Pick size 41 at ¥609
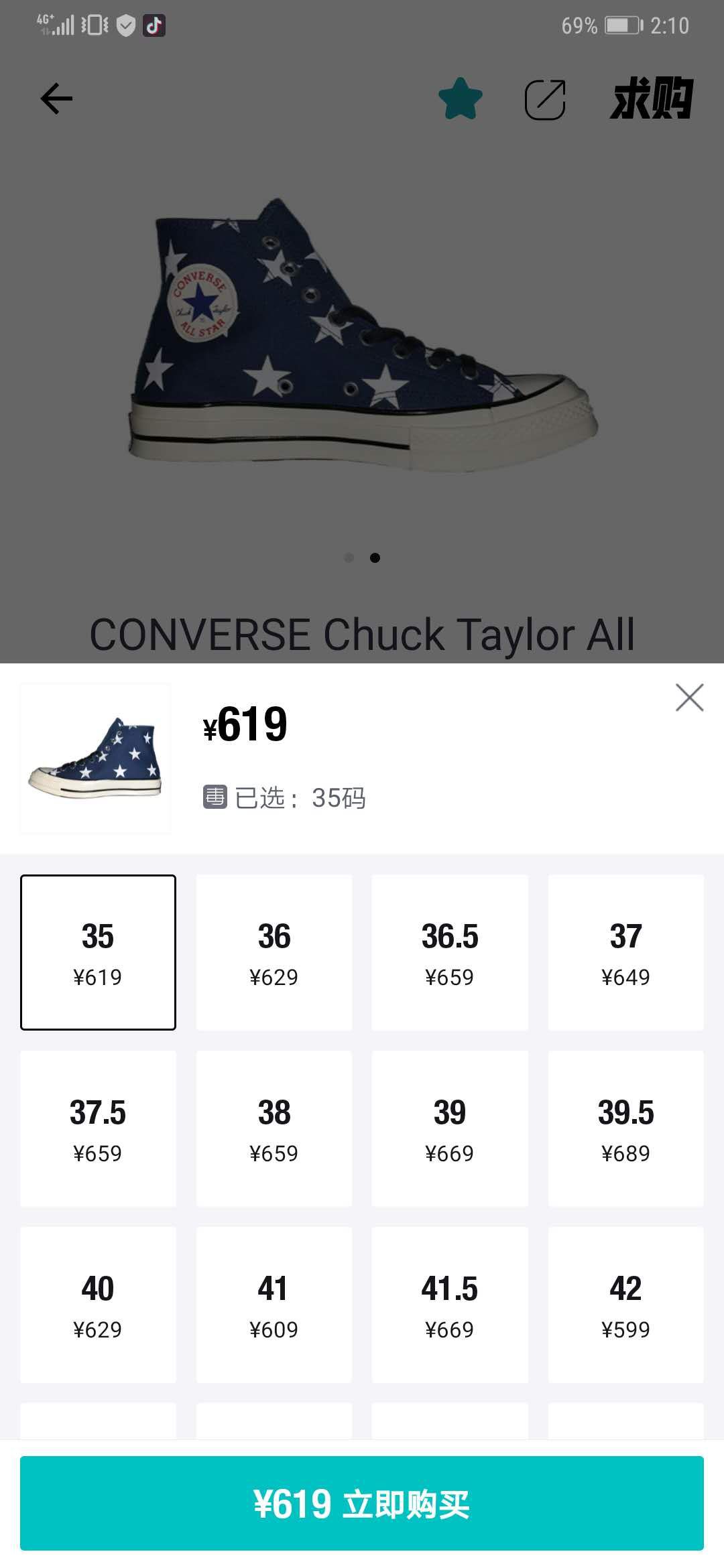Image resolution: width=724 pixels, height=1568 pixels. tap(274, 1305)
